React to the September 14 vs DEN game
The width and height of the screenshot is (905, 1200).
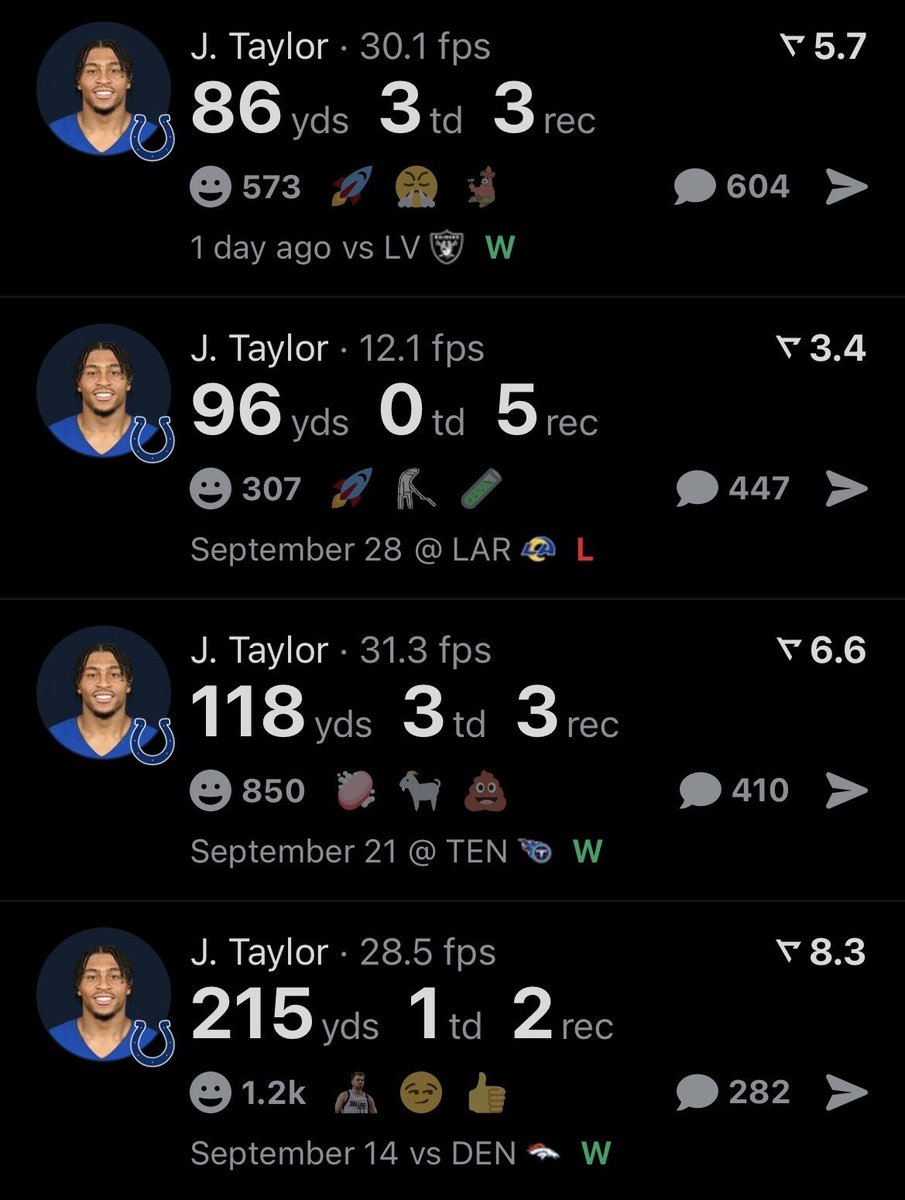coord(210,1093)
